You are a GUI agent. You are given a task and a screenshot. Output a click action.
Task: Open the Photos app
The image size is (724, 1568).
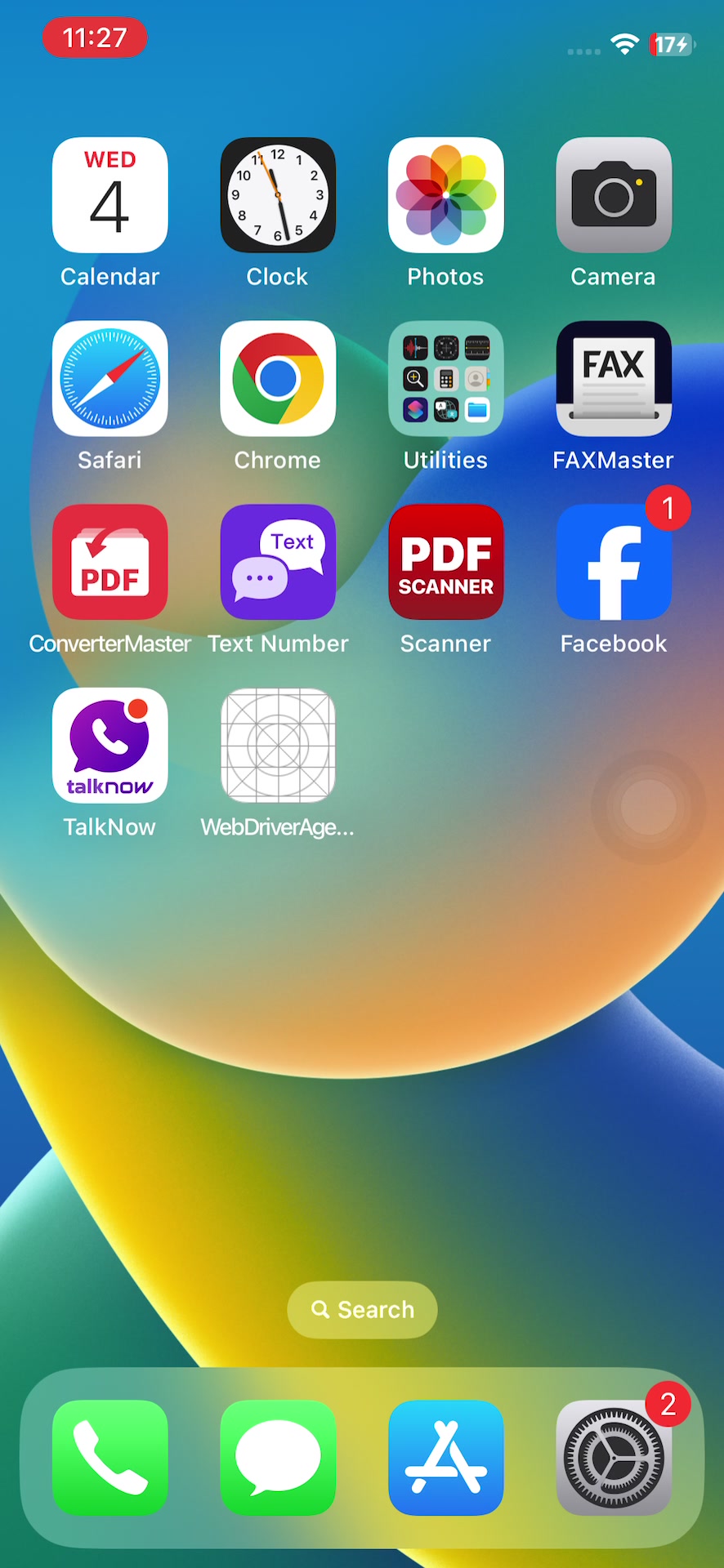(x=445, y=195)
